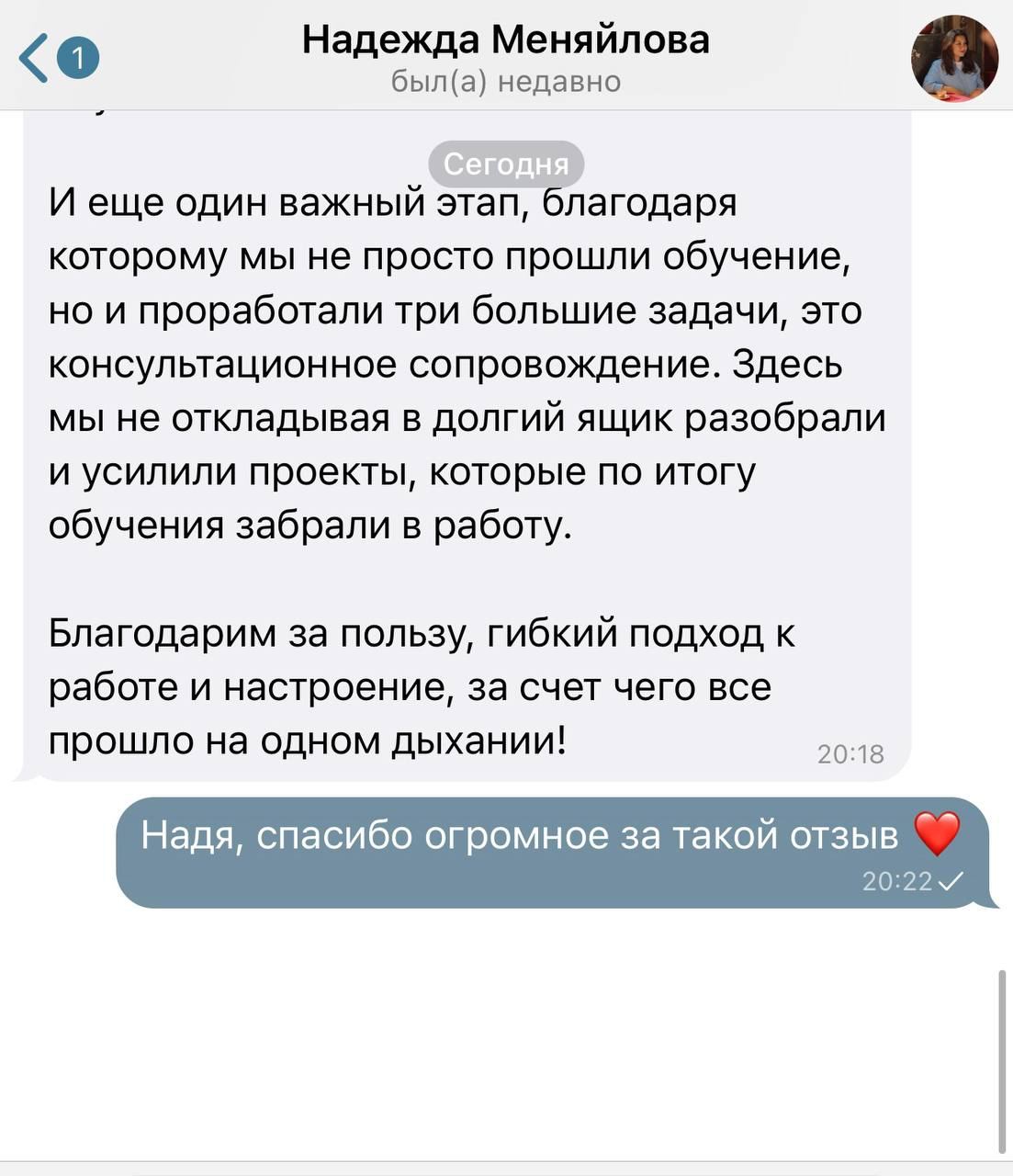Open Надежда Меняйлова's profile photo

953,58
